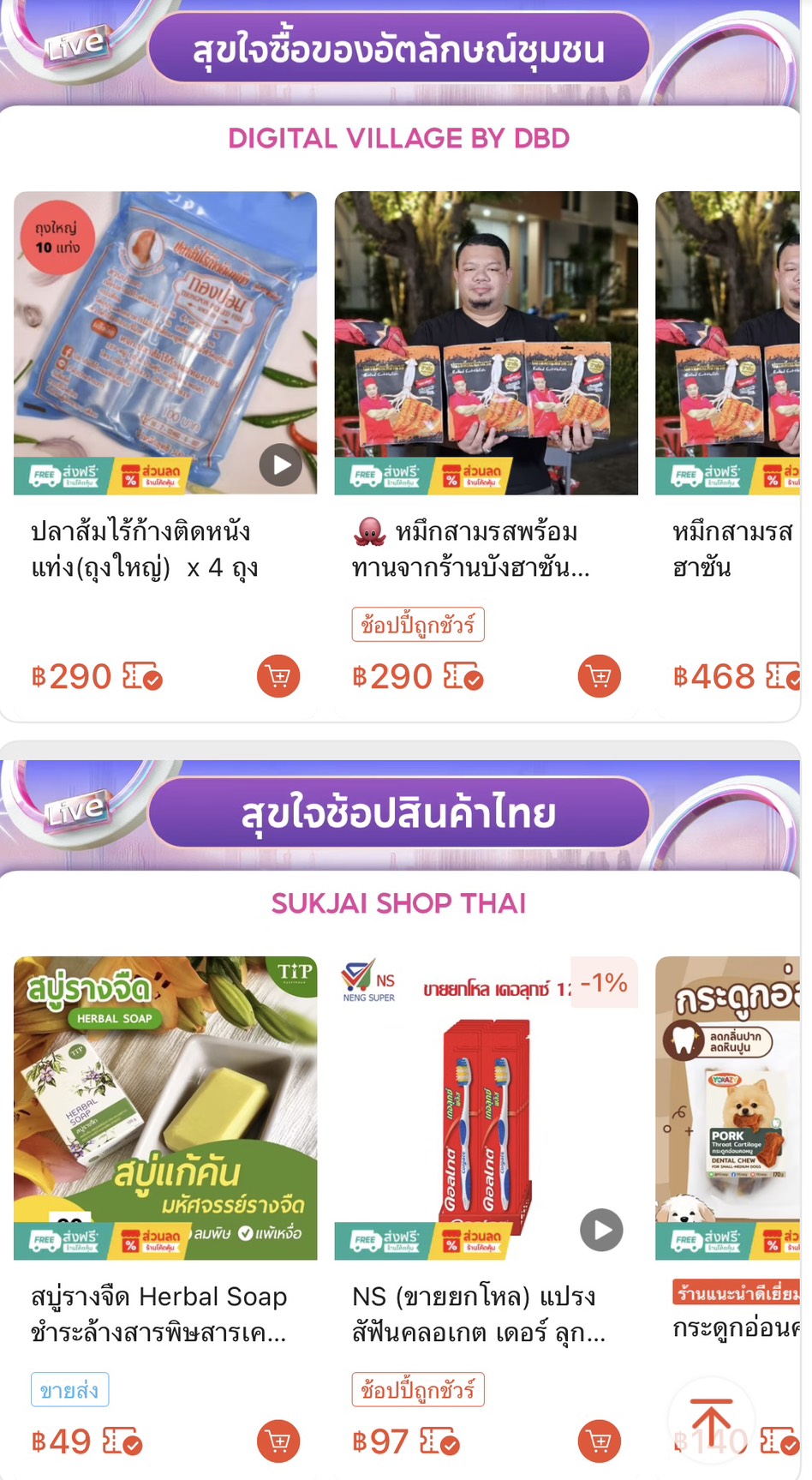Image resolution: width=812 pixels, height=1480 pixels.
Task: Add NS แปรงสีฟันคอลเกต to cart
Action: pyautogui.click(x=599, y=1441)
